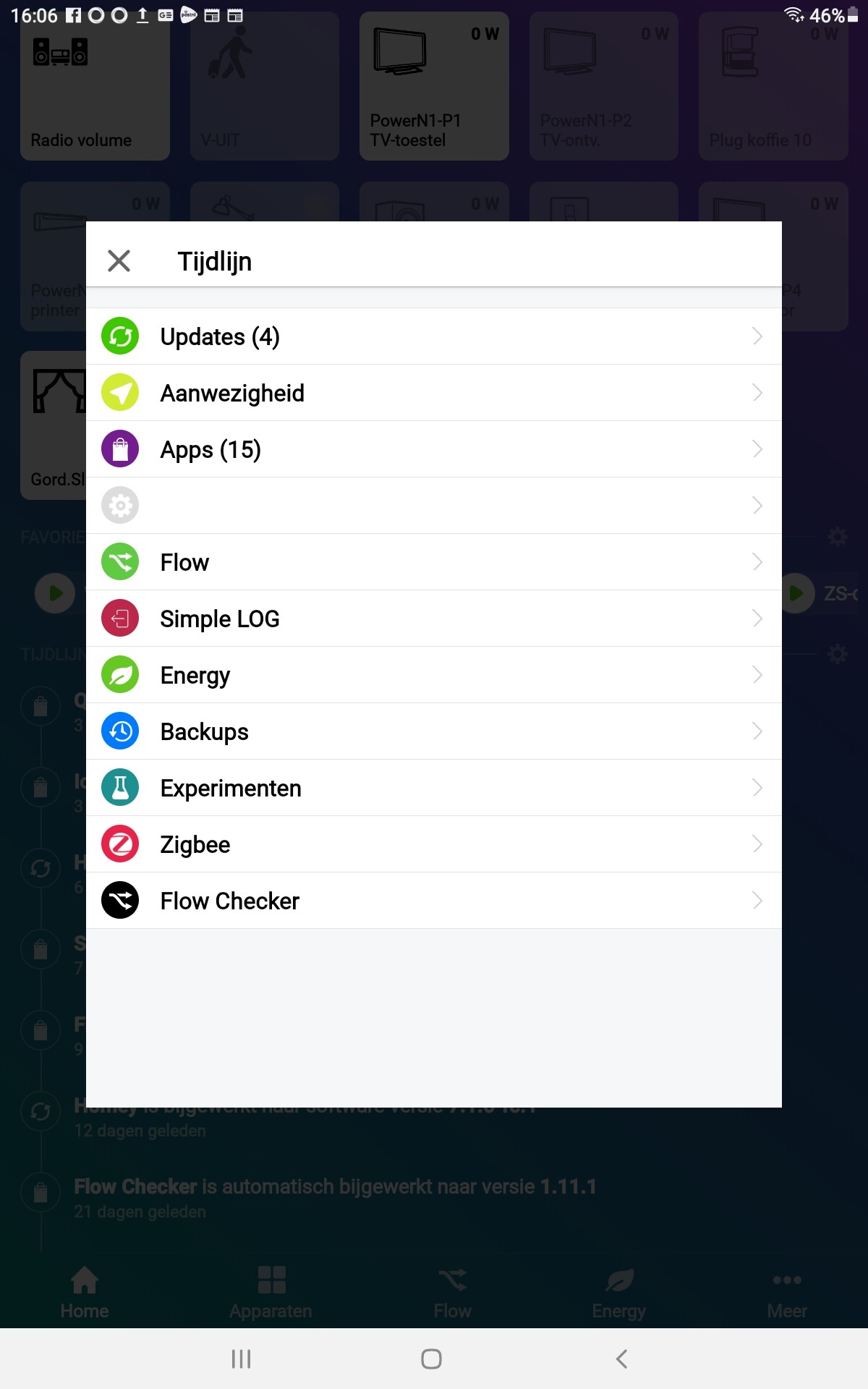This screenshot has width=868, height=1389.
Task: Open the unlabeled gear icon row
Action: click(433, 506)
